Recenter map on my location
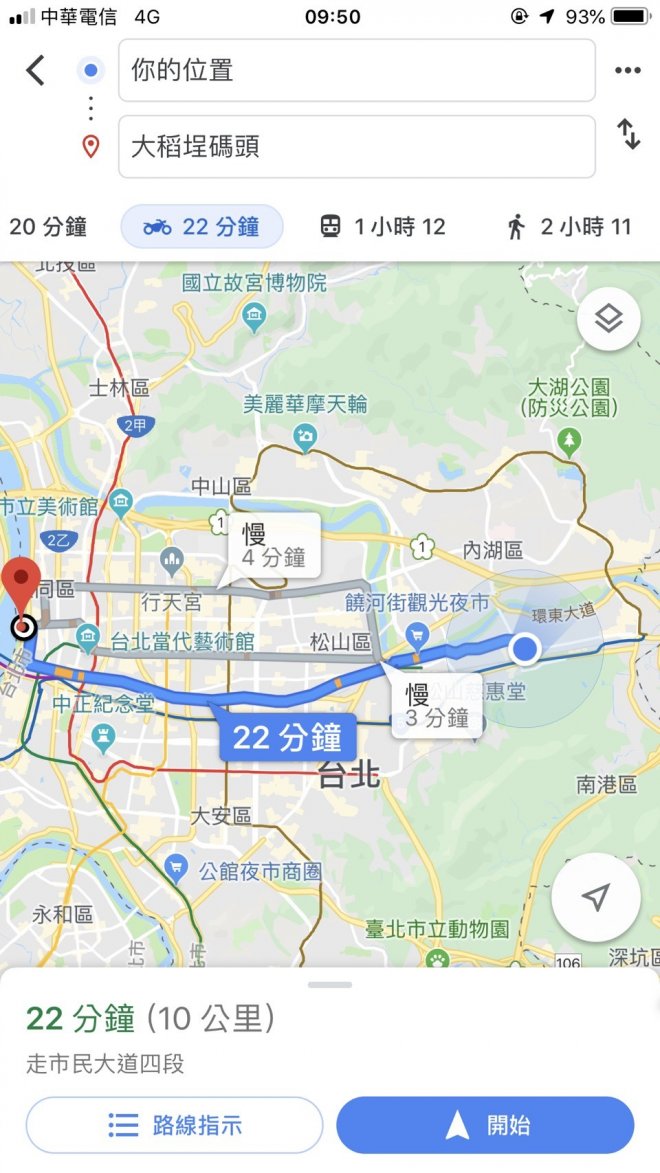This screenshot has height=1173, width=660. pyautogui.click(x=596, y=897)
